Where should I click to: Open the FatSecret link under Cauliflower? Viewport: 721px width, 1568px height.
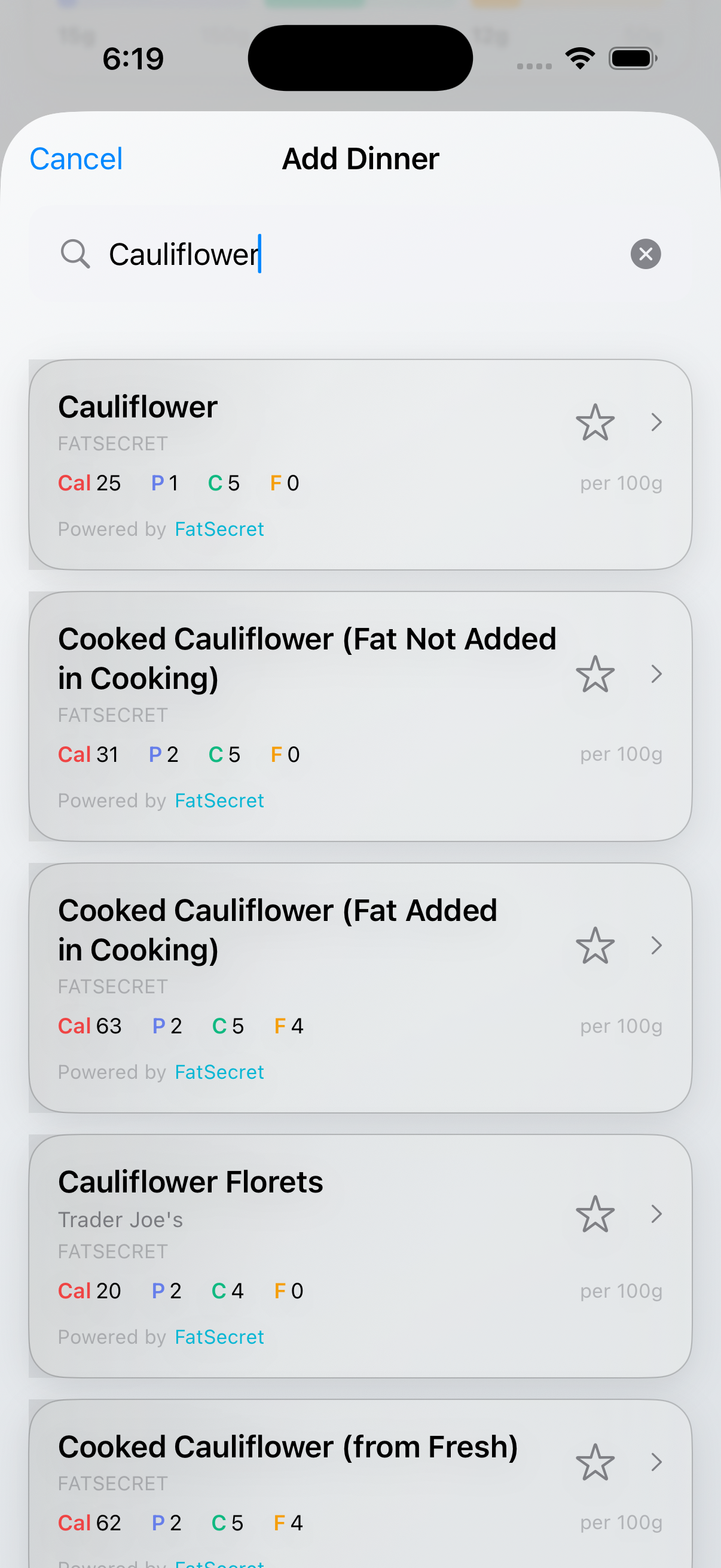pyautogui.click(x=219, y=529)
